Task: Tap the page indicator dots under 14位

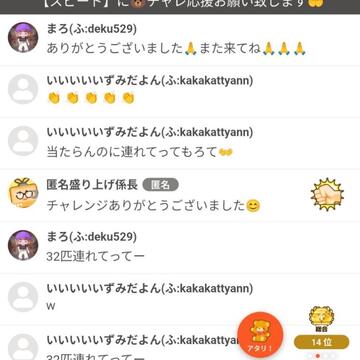Action: [321, 356]
